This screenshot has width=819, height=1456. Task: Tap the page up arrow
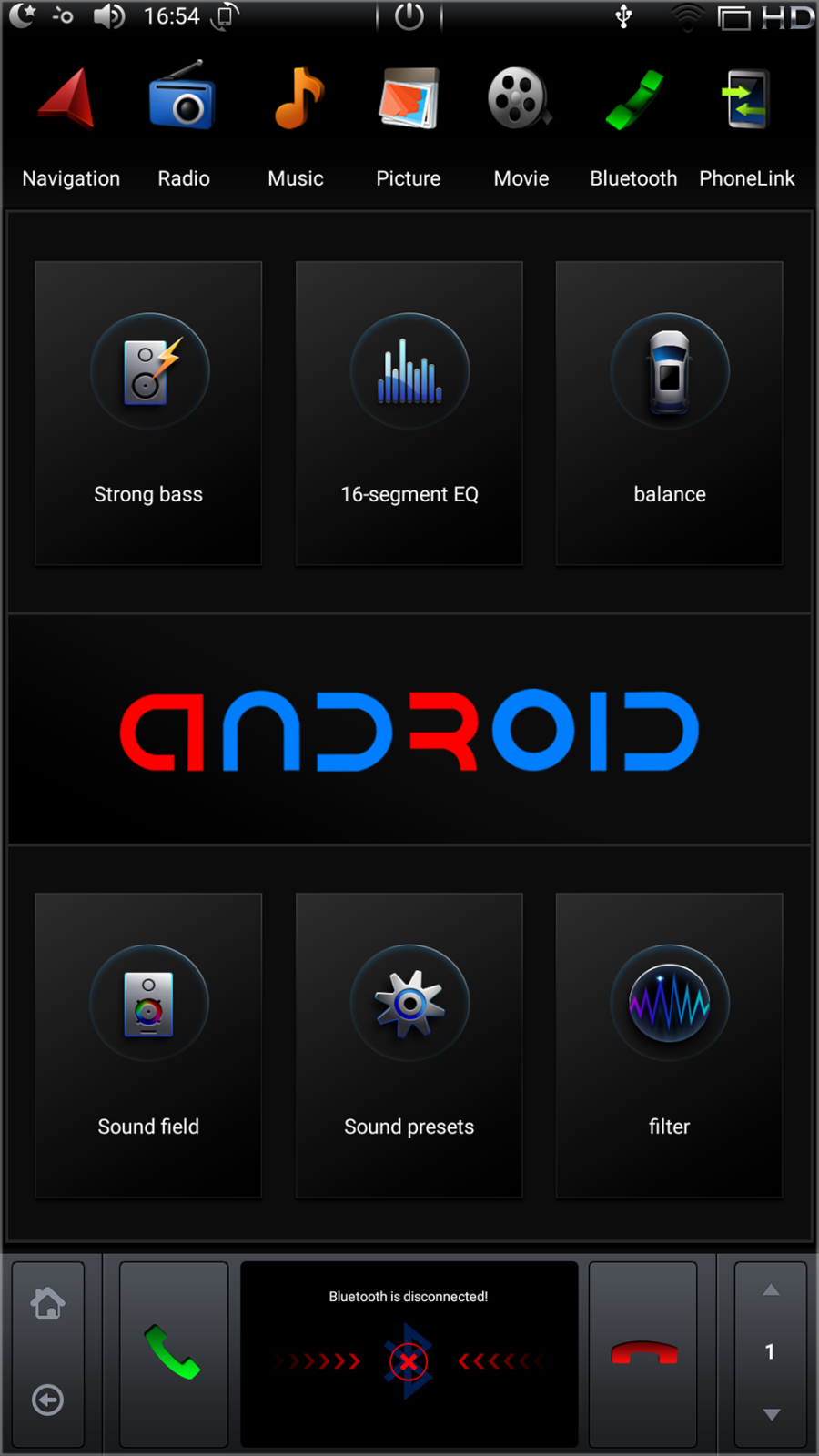771,1290
